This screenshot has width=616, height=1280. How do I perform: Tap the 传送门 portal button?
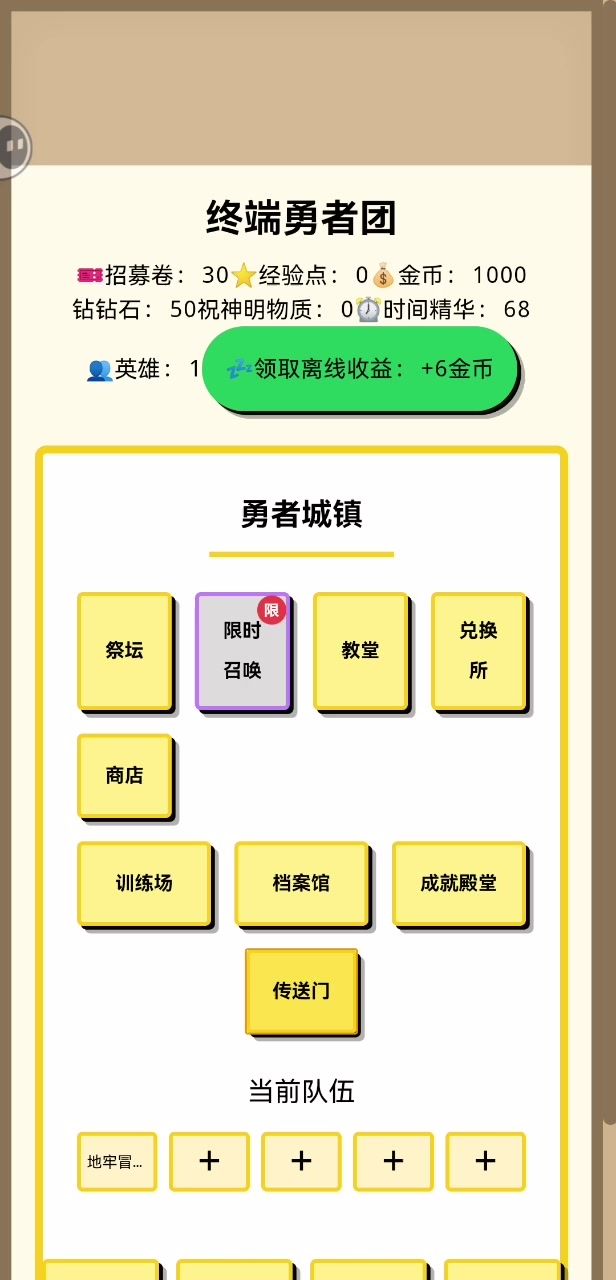click(301, 991)
